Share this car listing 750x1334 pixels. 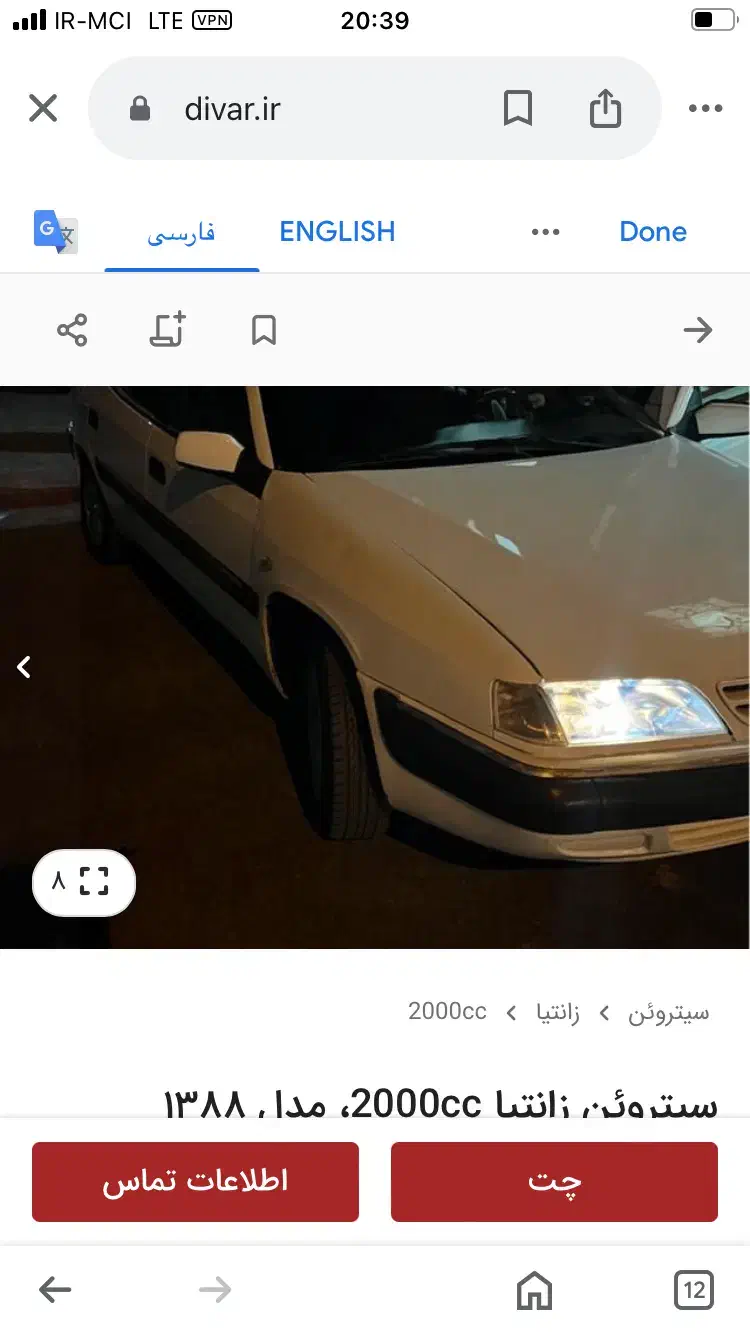coord(71,329)
